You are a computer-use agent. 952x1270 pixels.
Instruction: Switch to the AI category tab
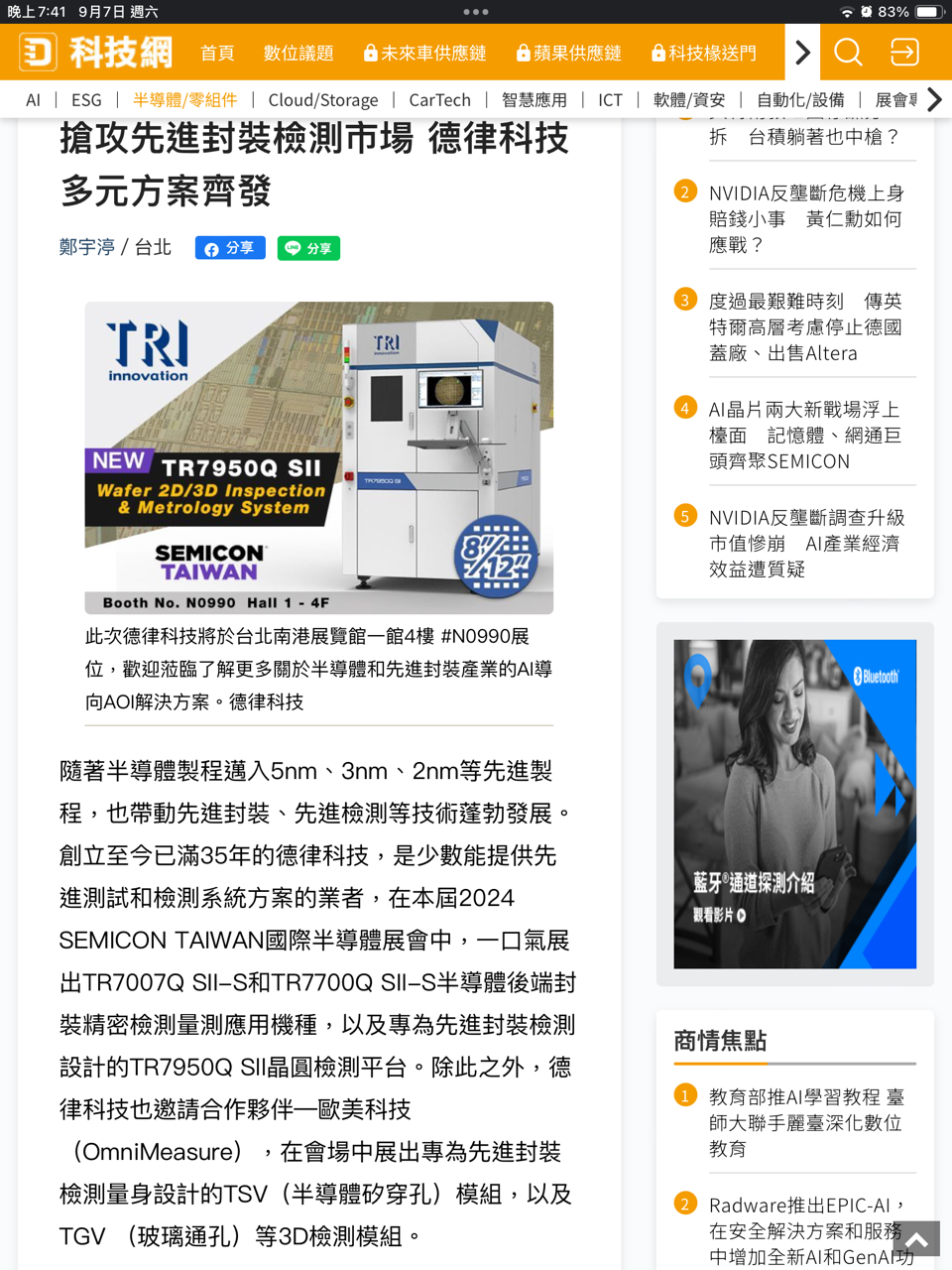tap(34, 100)
